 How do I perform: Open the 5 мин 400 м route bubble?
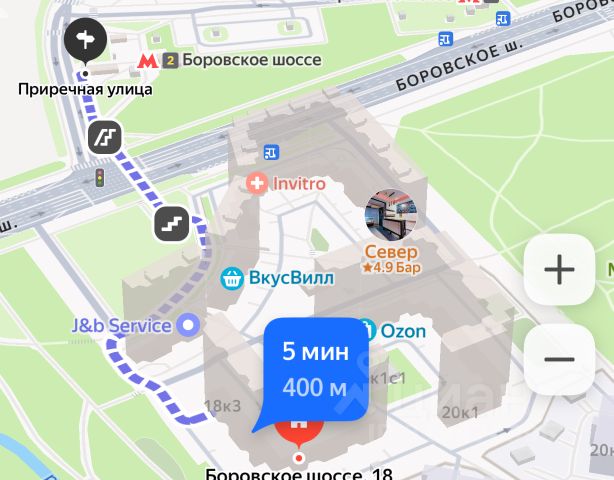click(315, 371)
